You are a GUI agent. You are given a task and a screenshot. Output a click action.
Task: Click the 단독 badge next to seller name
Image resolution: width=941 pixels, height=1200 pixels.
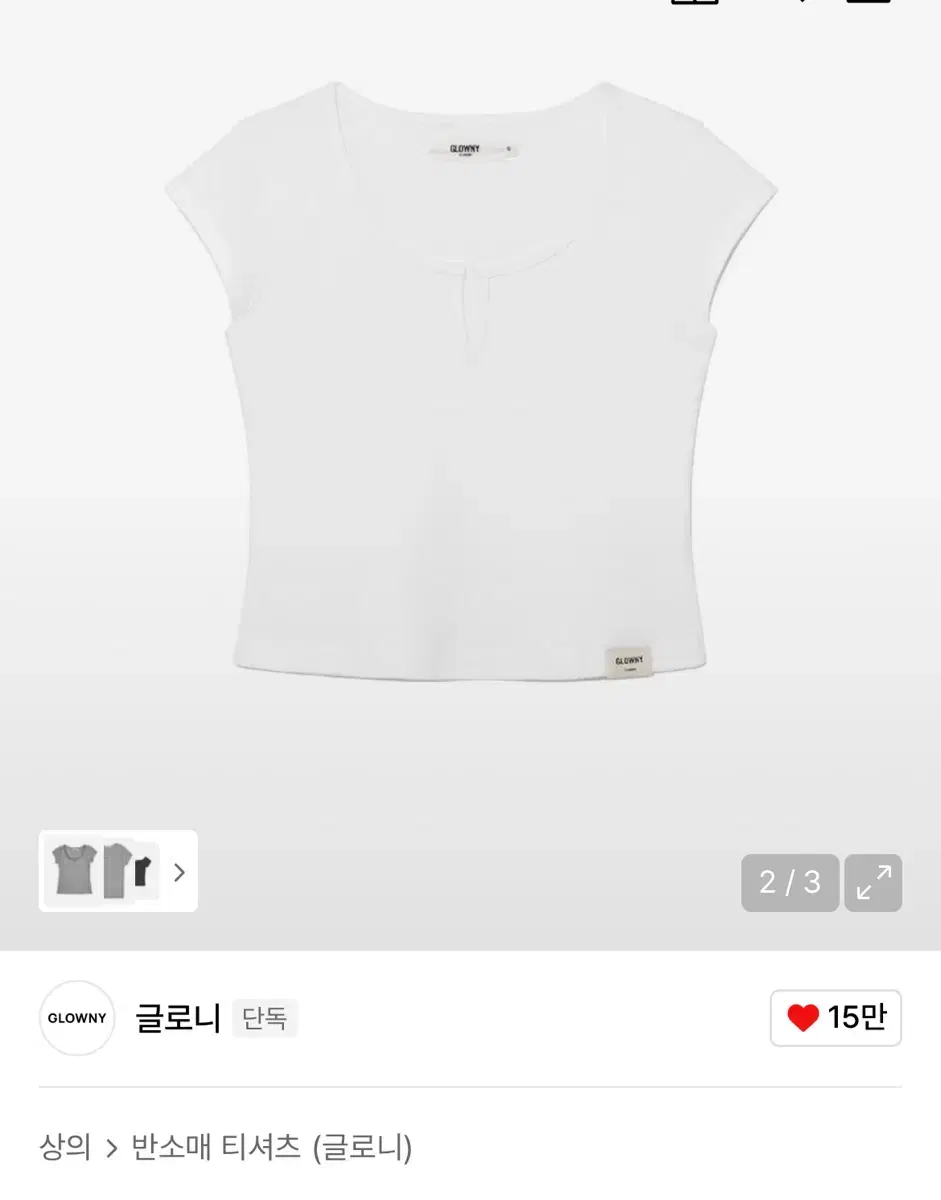[x=264, y=1018]
